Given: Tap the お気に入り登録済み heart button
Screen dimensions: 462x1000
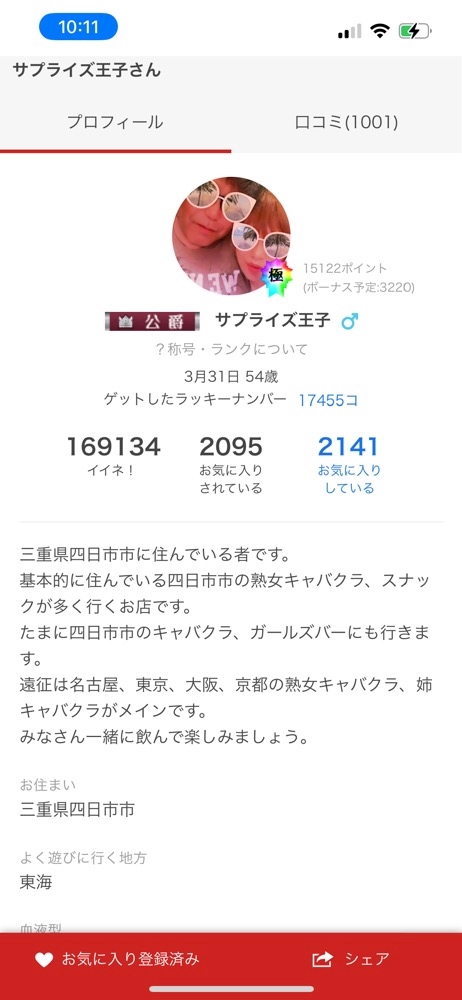Looking at the screenshot, I should (x=117, y=959).
